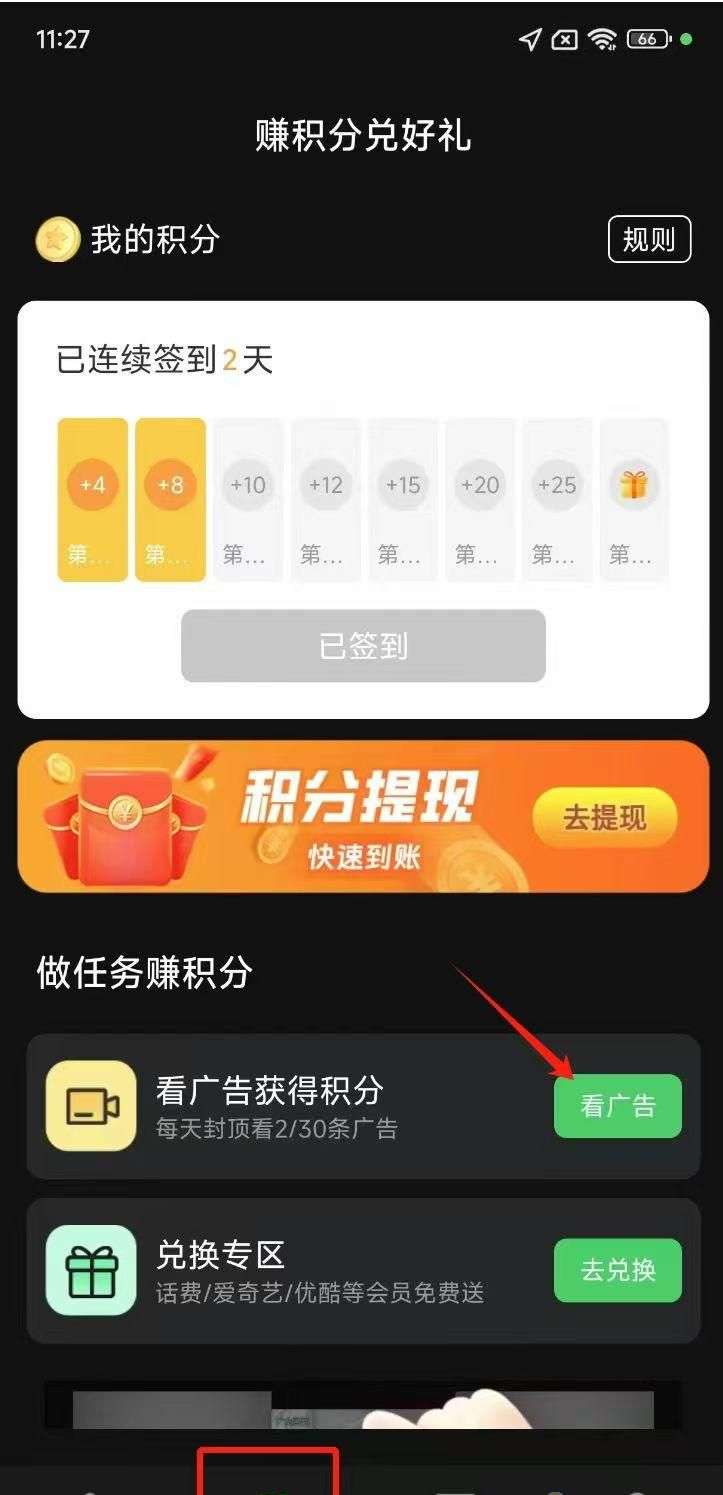The image size is (723, 1495).
Task: Open the 规则 rules button
Action: click(x=649, y=240)
